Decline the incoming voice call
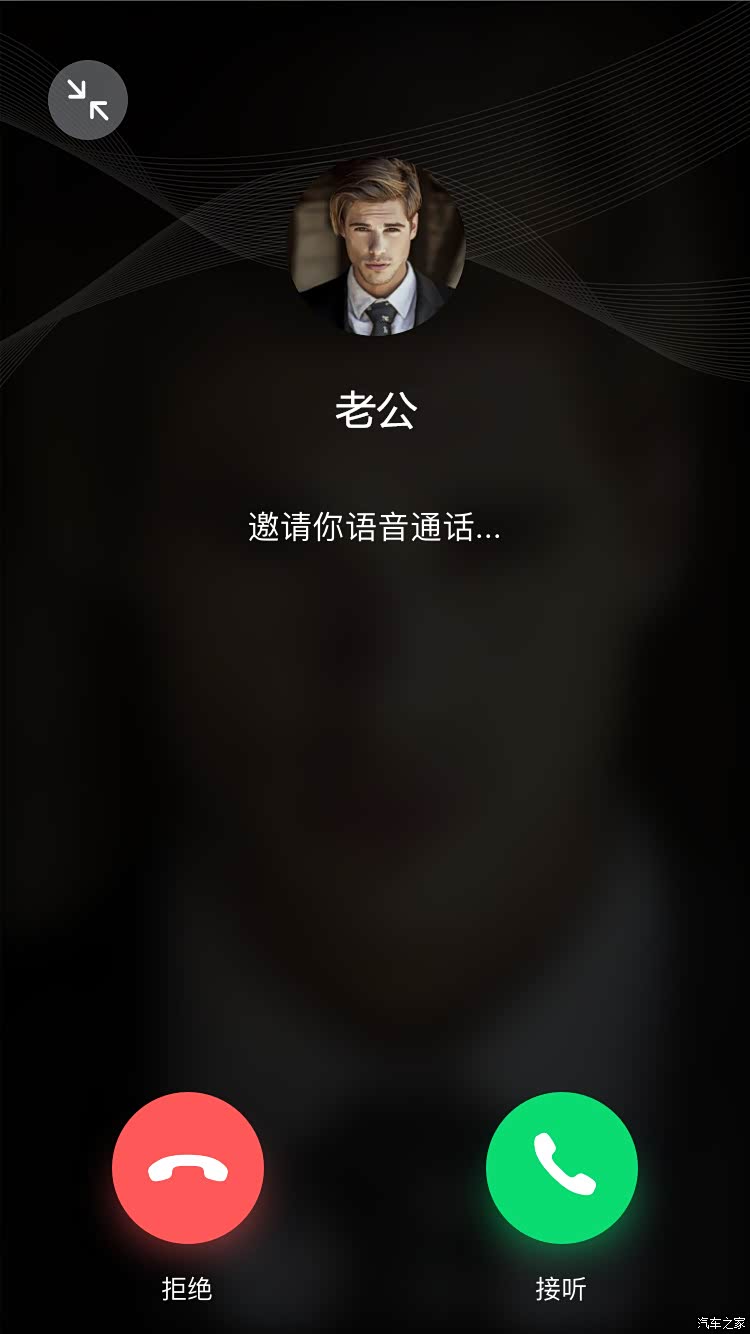This screenshot has width=750, height=1334. (x=189, y=1168)
